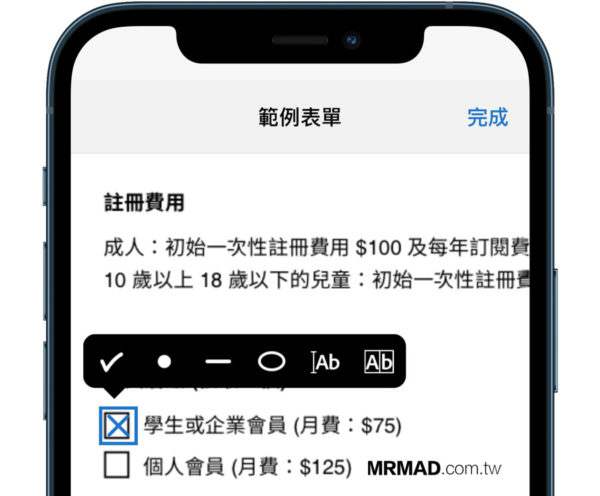Select the ellipse shape tool
The height and width of the screenshot is (496, 600).
[x=271, y=362]
